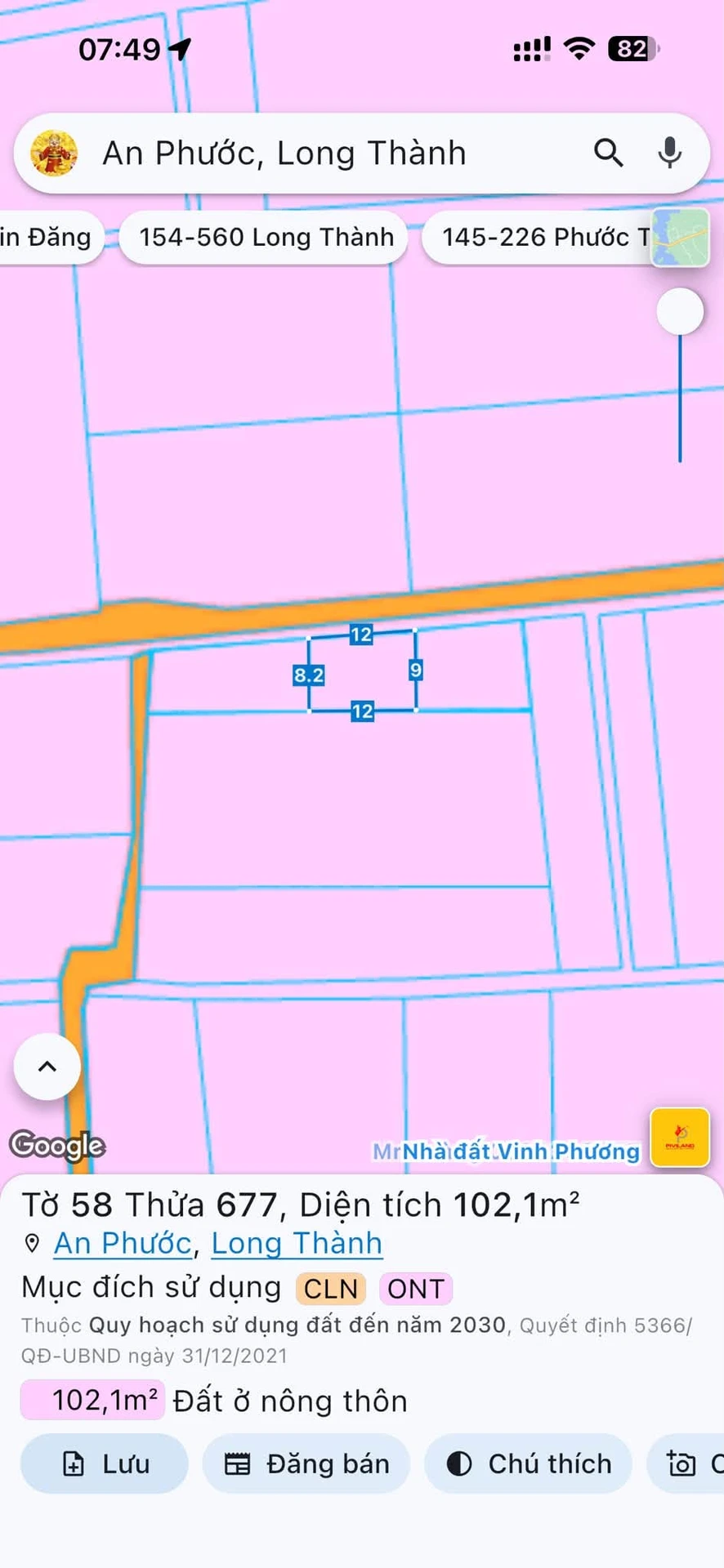Screen dimensions: 724x1568
Task: Tap the ONT land-use tag
Action: point(416,1289)
